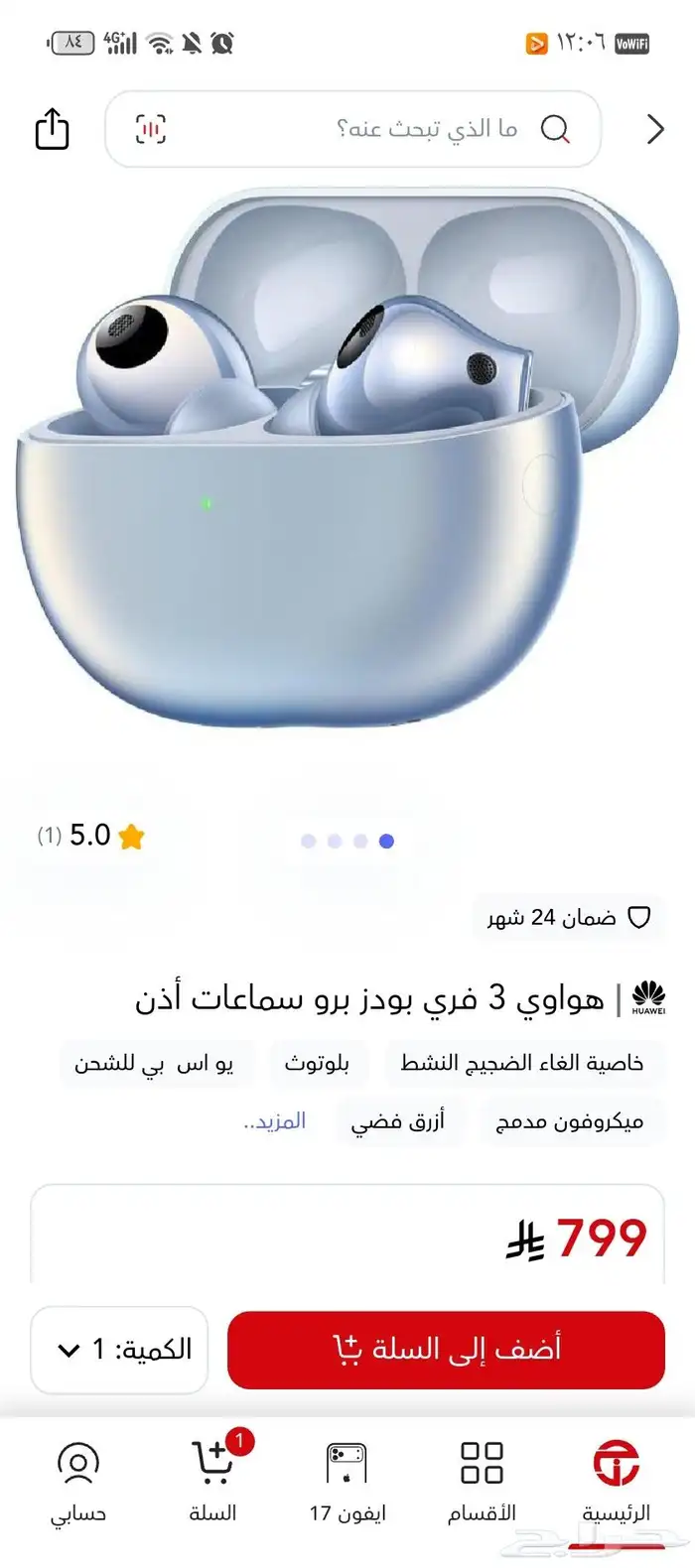This screenshot has width=695, height=1568.
Task: Switch to the الرئيسية home tab
Action: pos(616,1482)
